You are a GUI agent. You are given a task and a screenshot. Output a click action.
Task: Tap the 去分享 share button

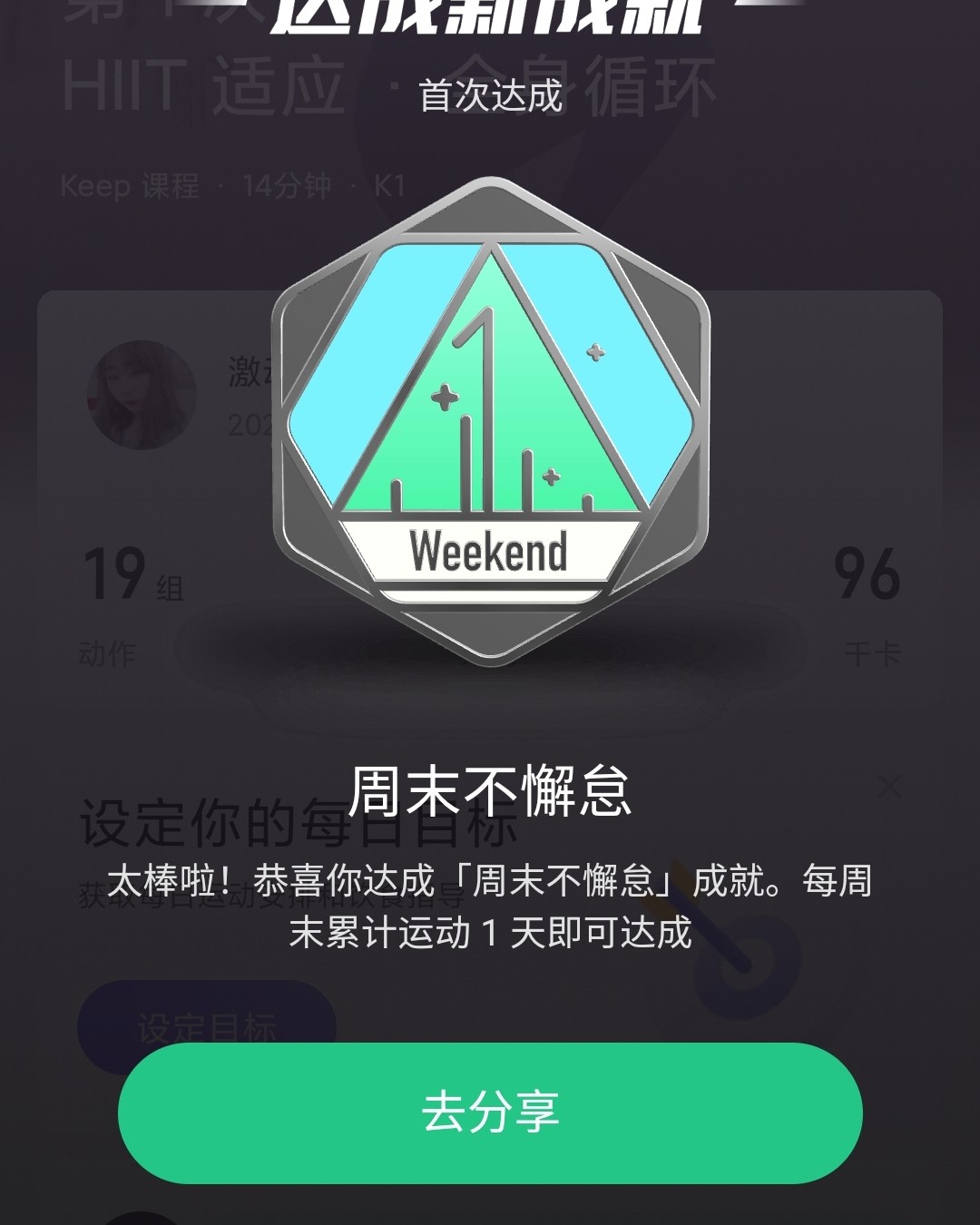pos(490,1112)
